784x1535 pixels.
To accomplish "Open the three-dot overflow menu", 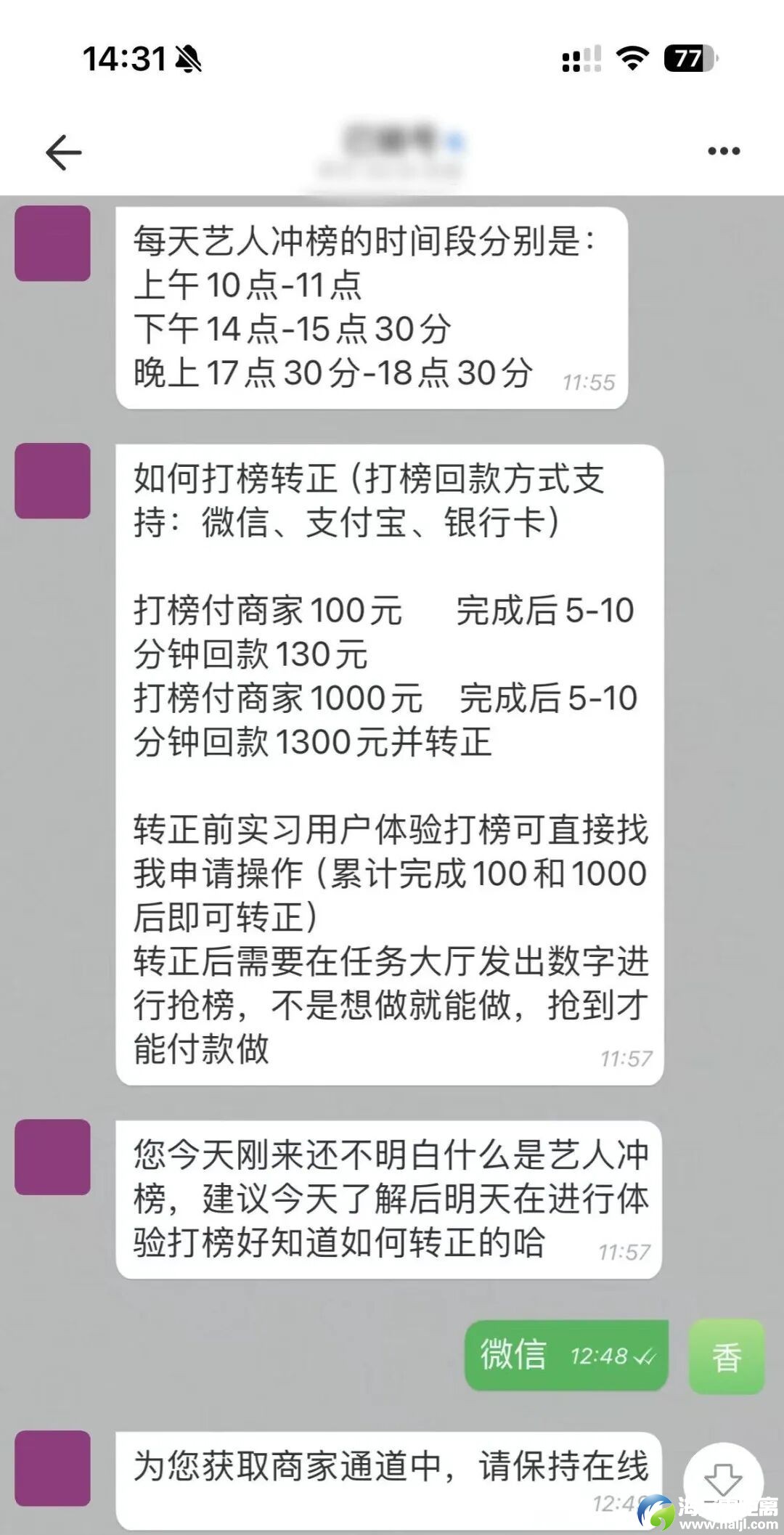I will (x=723, y=151).
